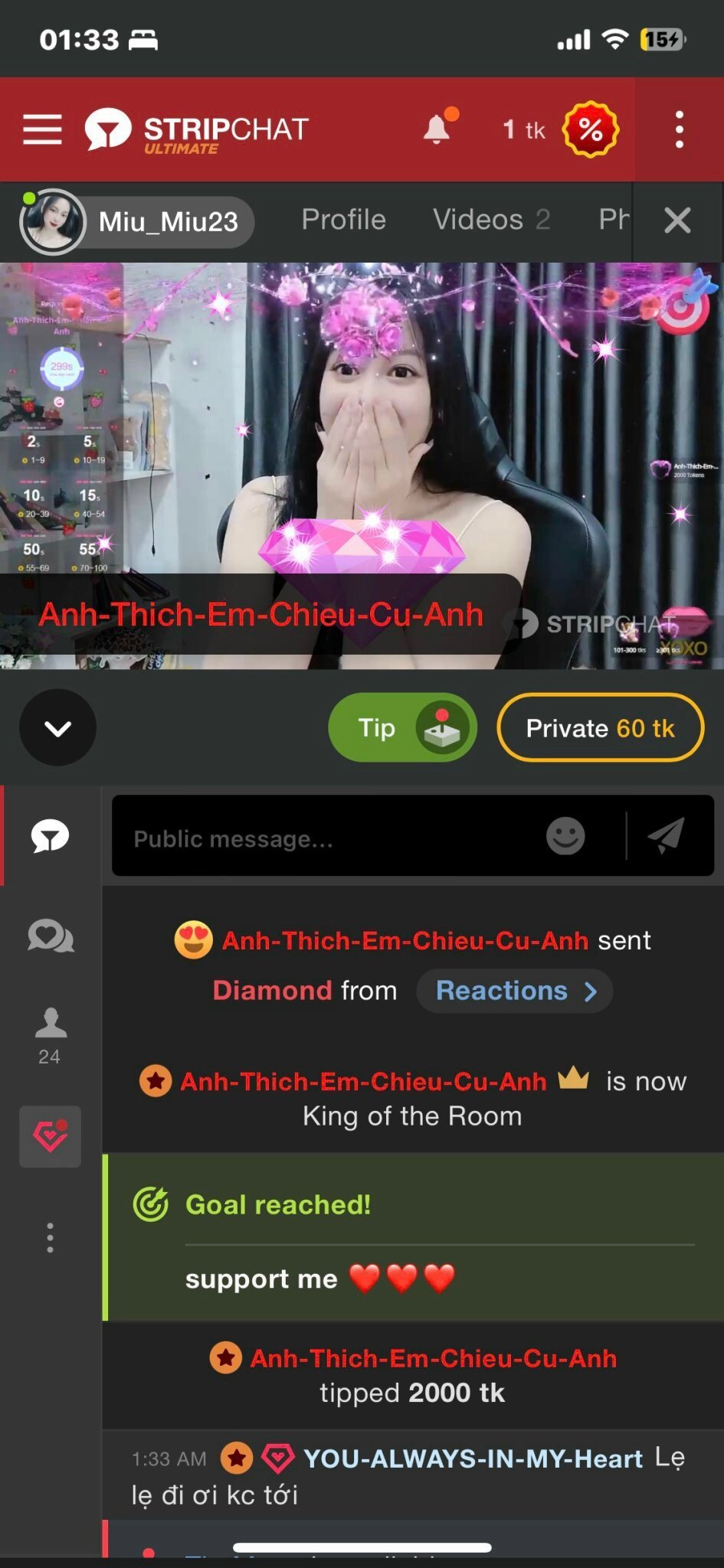The height and width of the screenshot is (1568, 724).
Task: Open the hamburger navigation menu
Action: 42,129
